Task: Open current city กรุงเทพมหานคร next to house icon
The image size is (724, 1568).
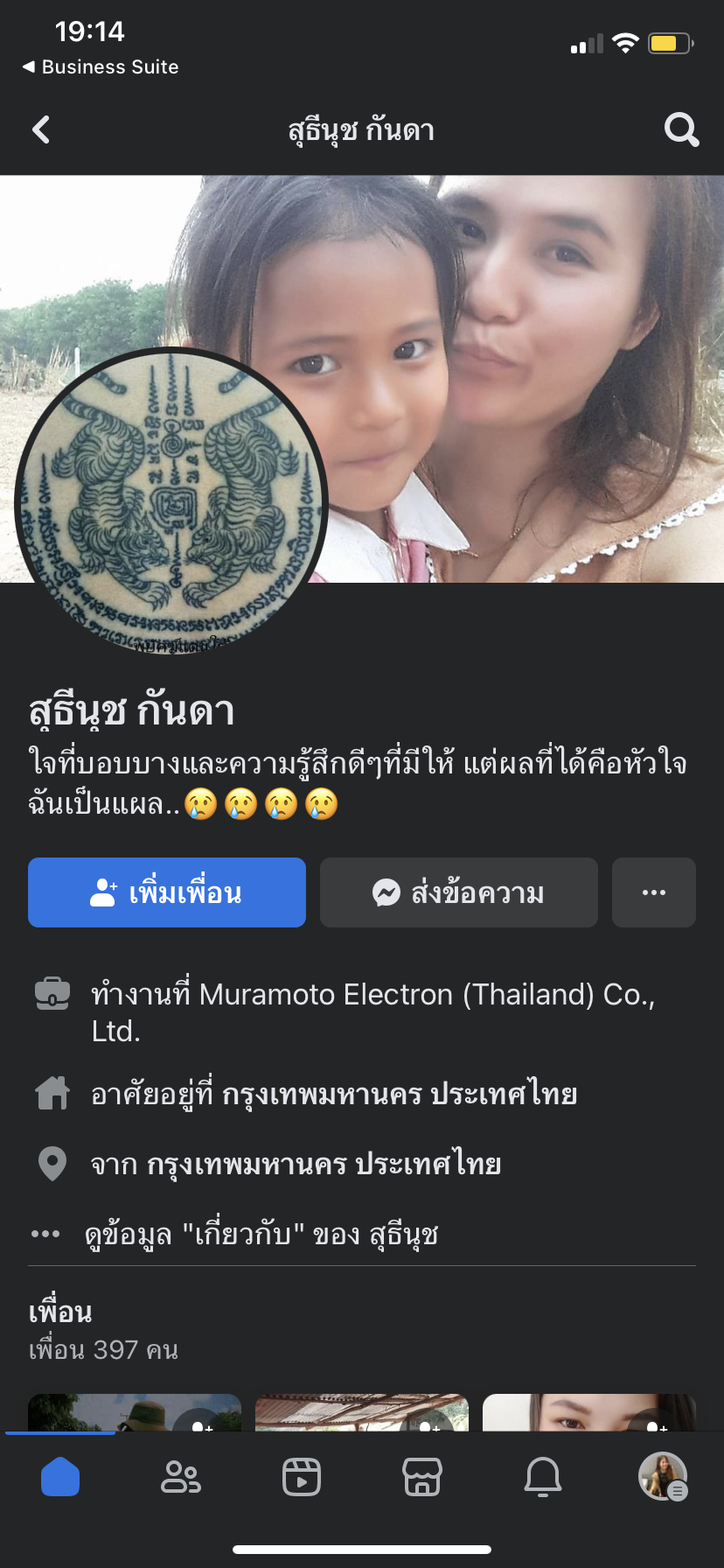Action: 399,1095
